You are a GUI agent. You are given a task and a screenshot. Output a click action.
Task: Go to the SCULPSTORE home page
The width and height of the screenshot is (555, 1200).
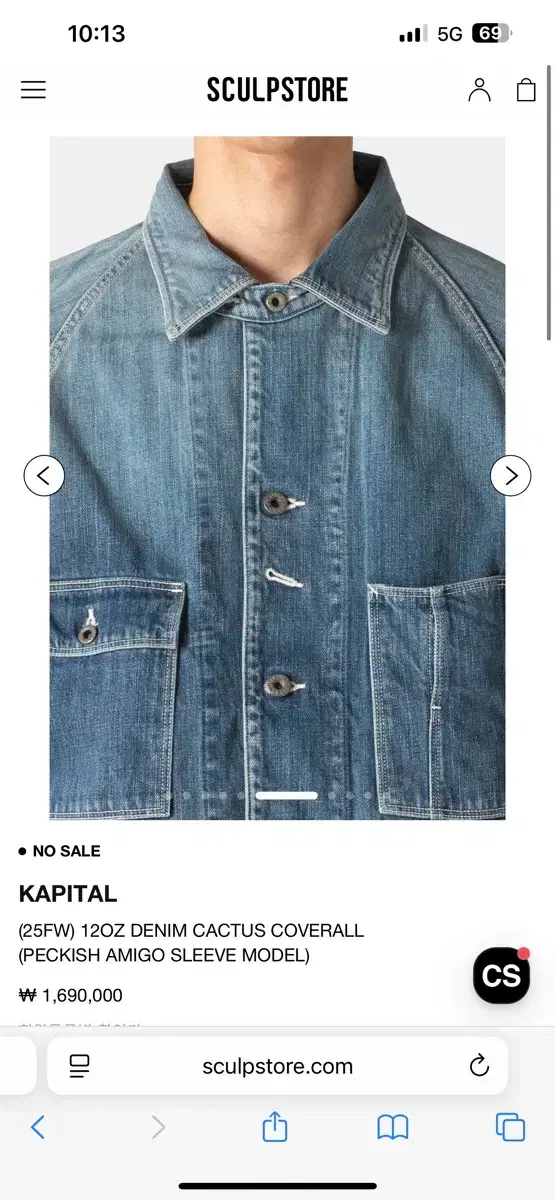coord(277,90)
